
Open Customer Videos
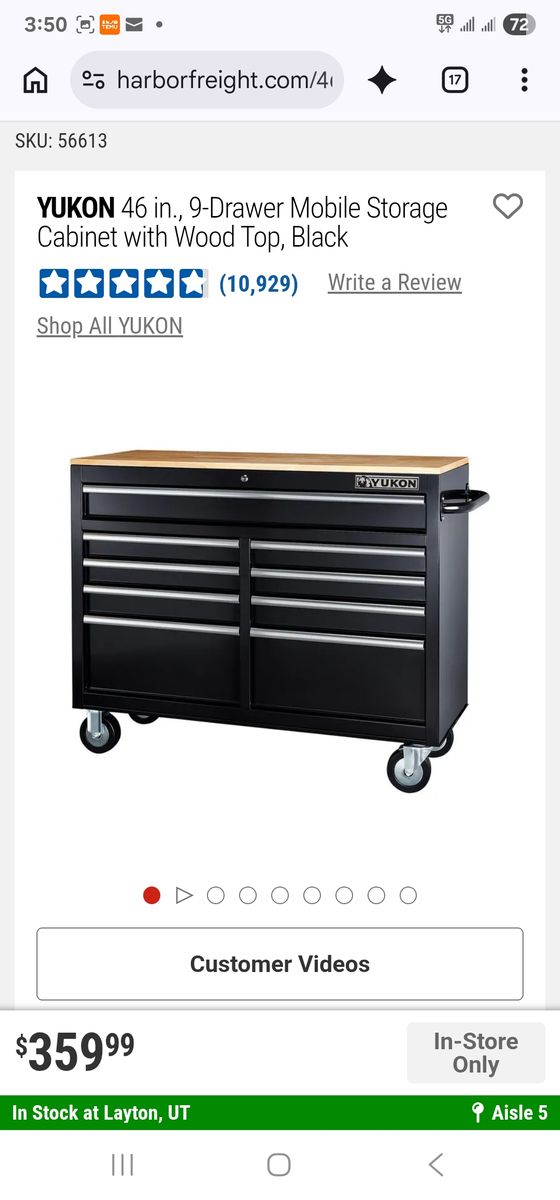pyautogui.click(x=280, y=964)
